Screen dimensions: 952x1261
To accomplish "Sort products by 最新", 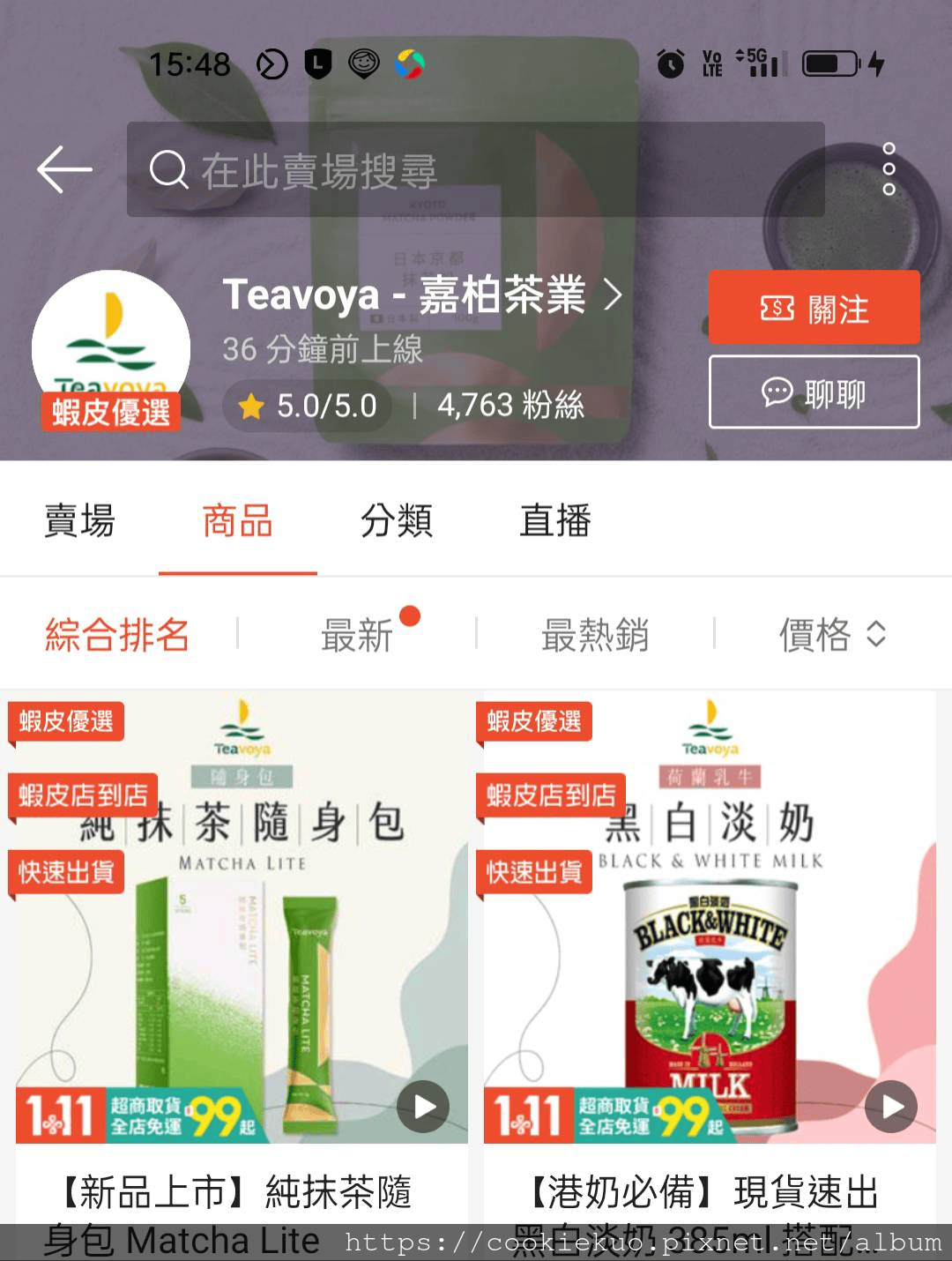I will 357,634.
